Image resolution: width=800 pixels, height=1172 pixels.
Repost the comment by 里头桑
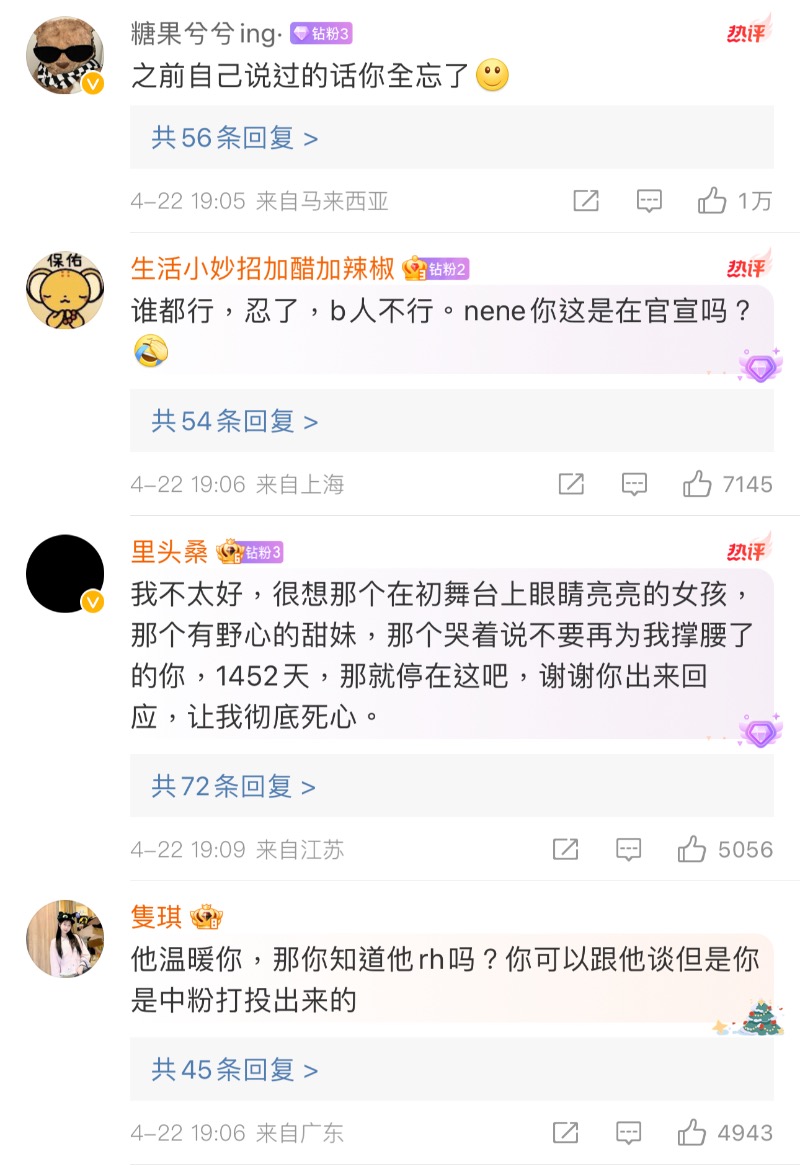[x=565, y=850]
